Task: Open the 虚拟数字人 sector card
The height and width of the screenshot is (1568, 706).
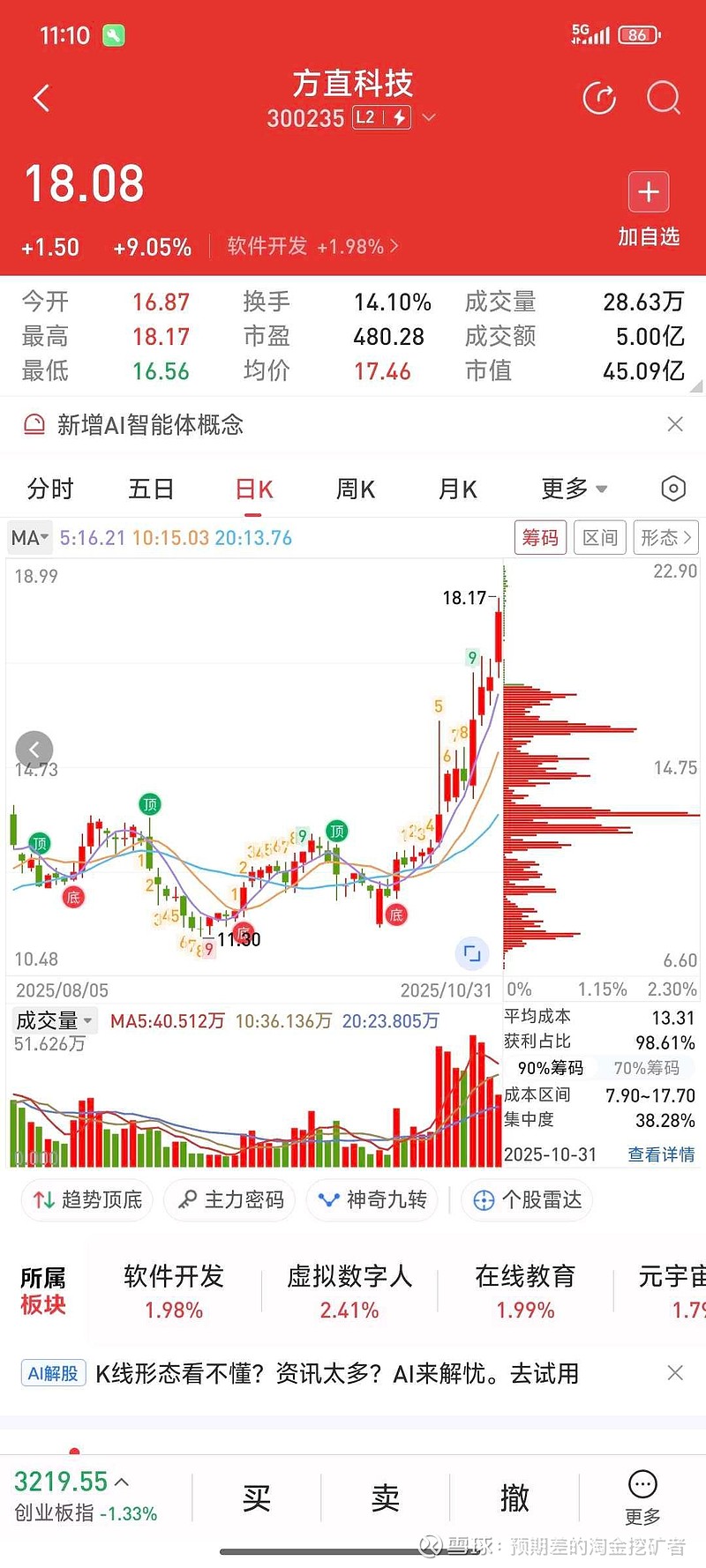Action: point(349,1291)
